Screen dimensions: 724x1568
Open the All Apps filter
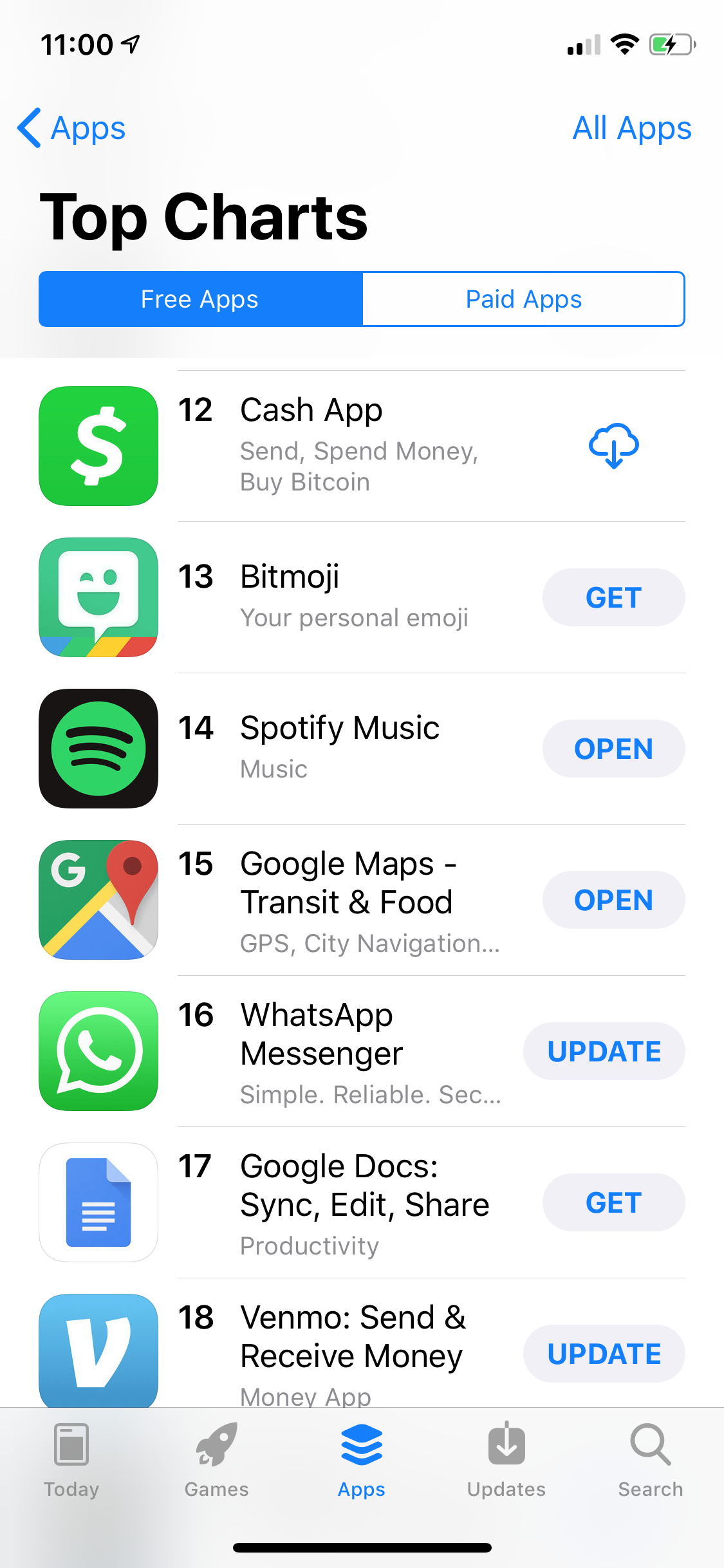pos(631,128)
